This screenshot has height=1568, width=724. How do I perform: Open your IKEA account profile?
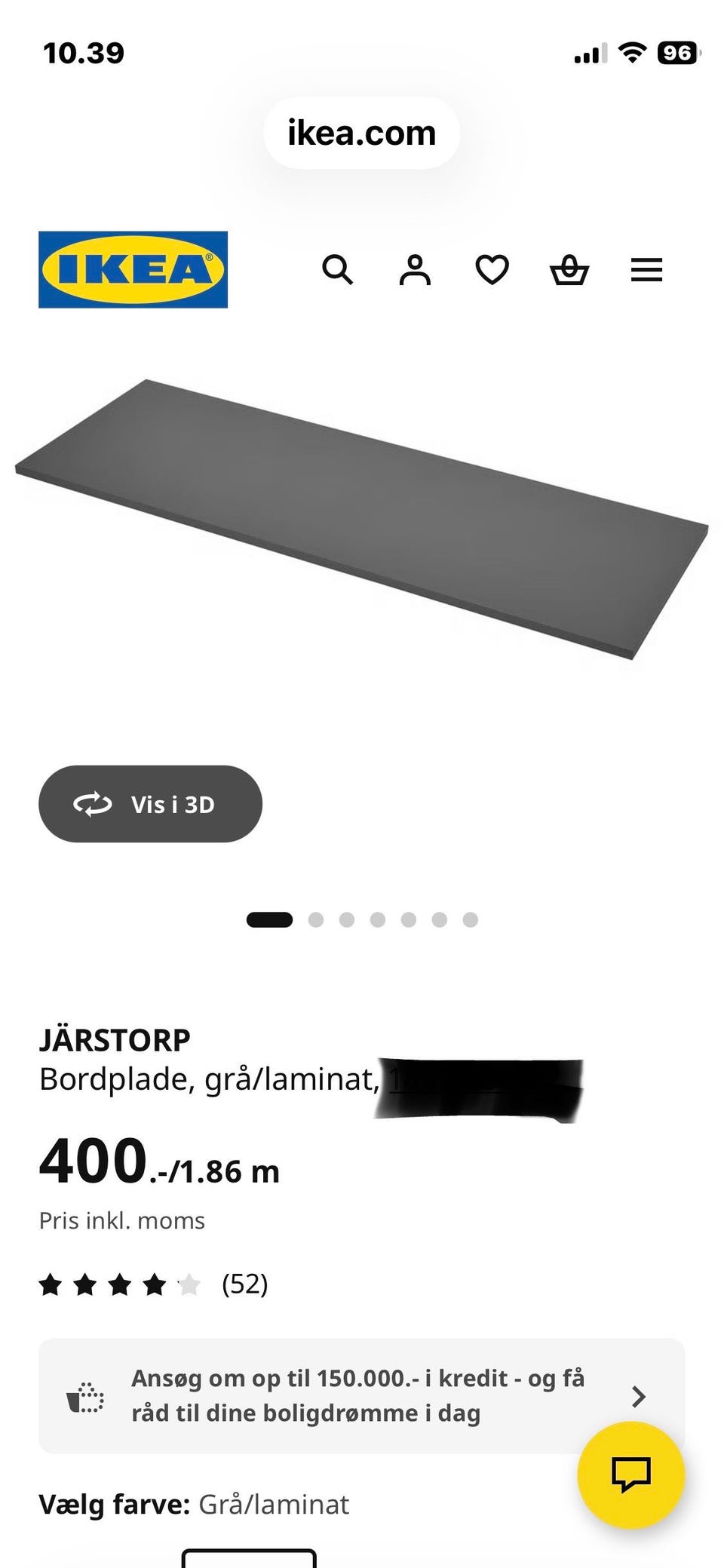(416, 269)
